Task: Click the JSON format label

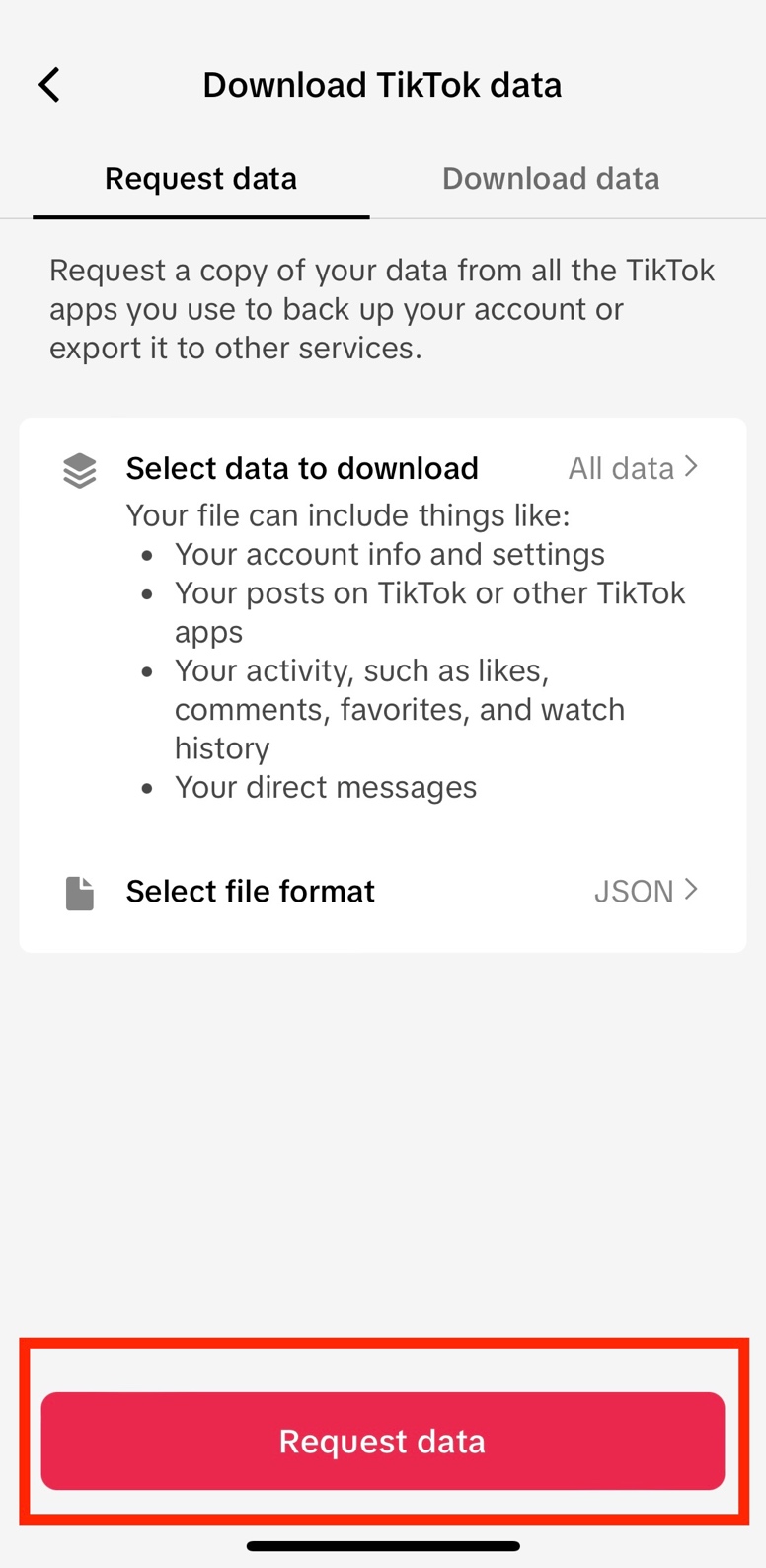Action: (x=633, y=891)
